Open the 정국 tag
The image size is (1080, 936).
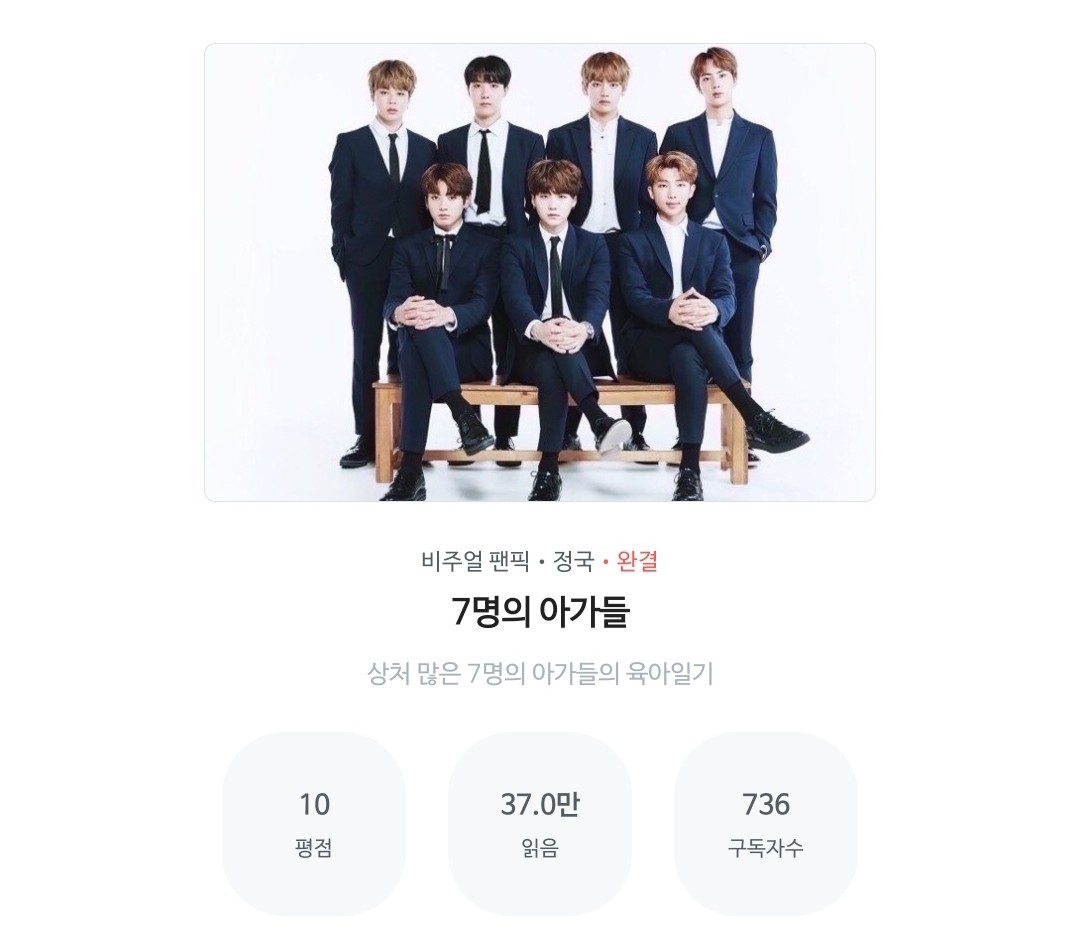[571, 561]
